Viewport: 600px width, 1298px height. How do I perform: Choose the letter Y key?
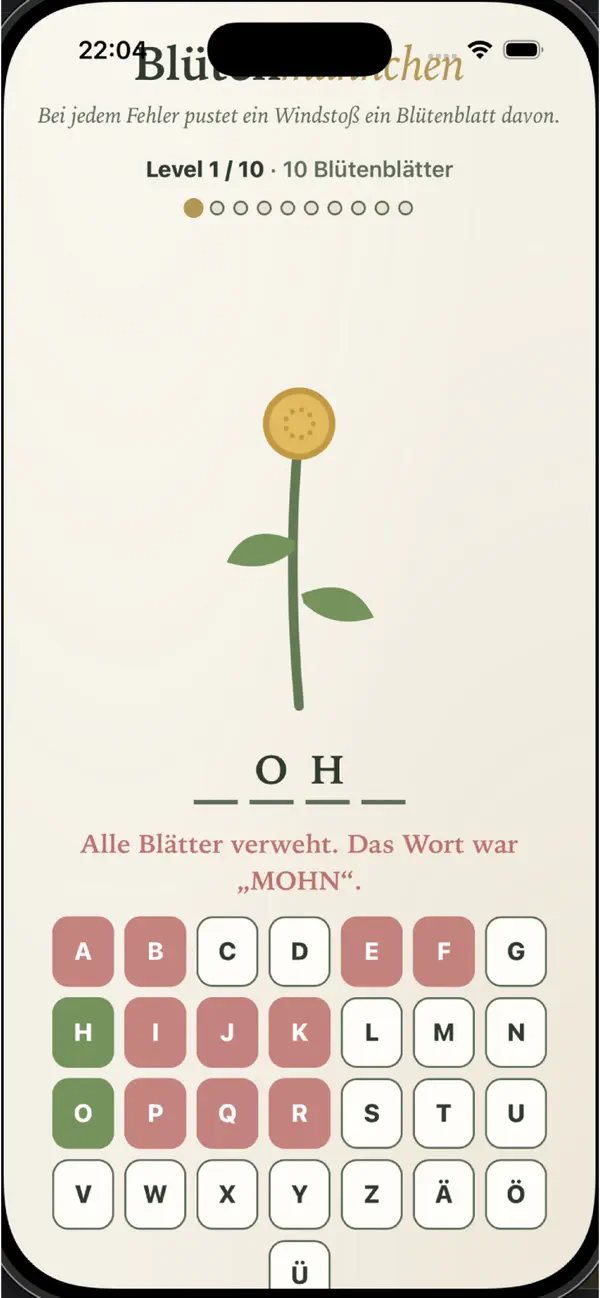click(x=299, y=1194)
